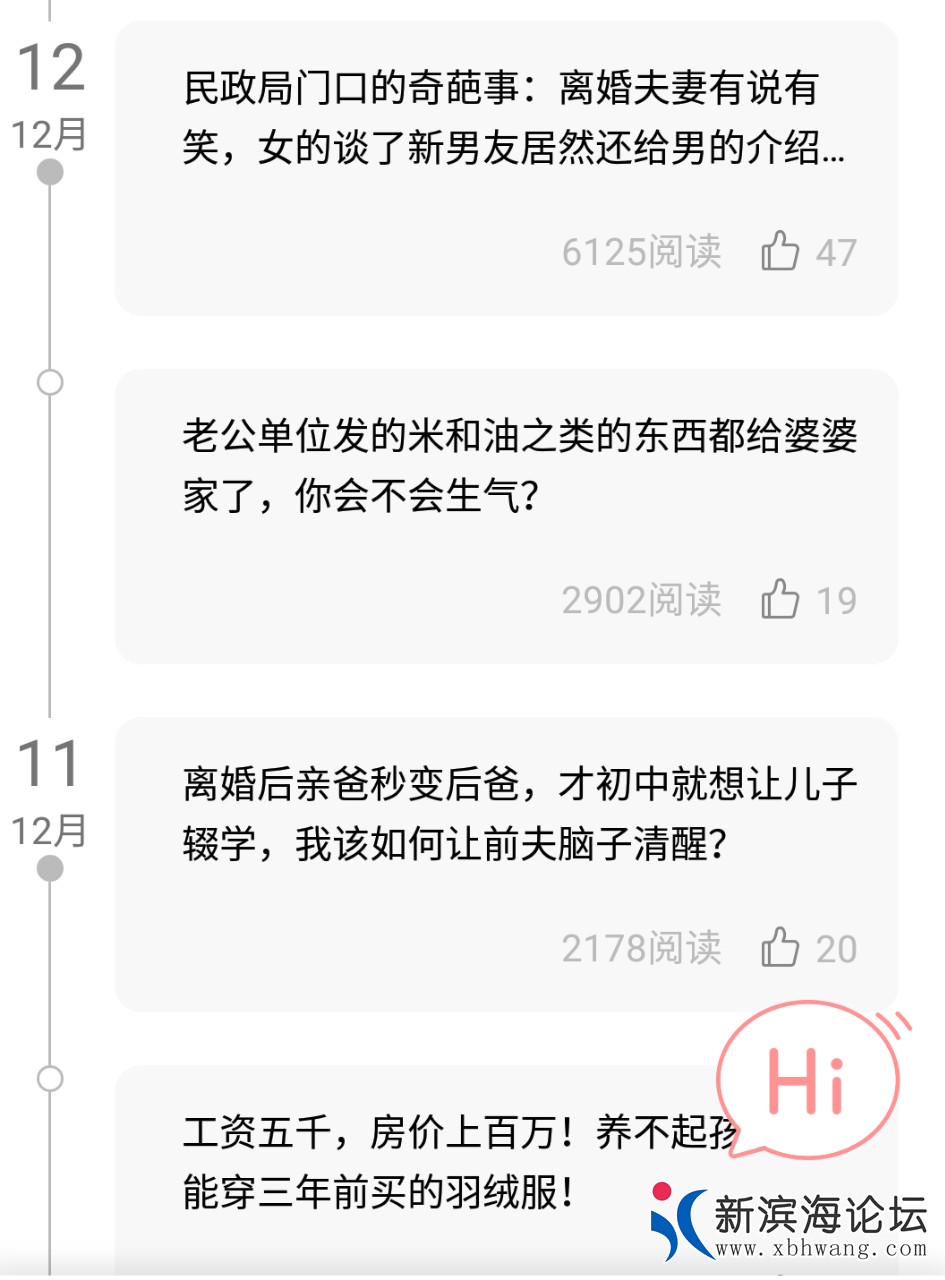Tap the floating Hi chat bubble
The image size is (945, 1280).
808,1081
